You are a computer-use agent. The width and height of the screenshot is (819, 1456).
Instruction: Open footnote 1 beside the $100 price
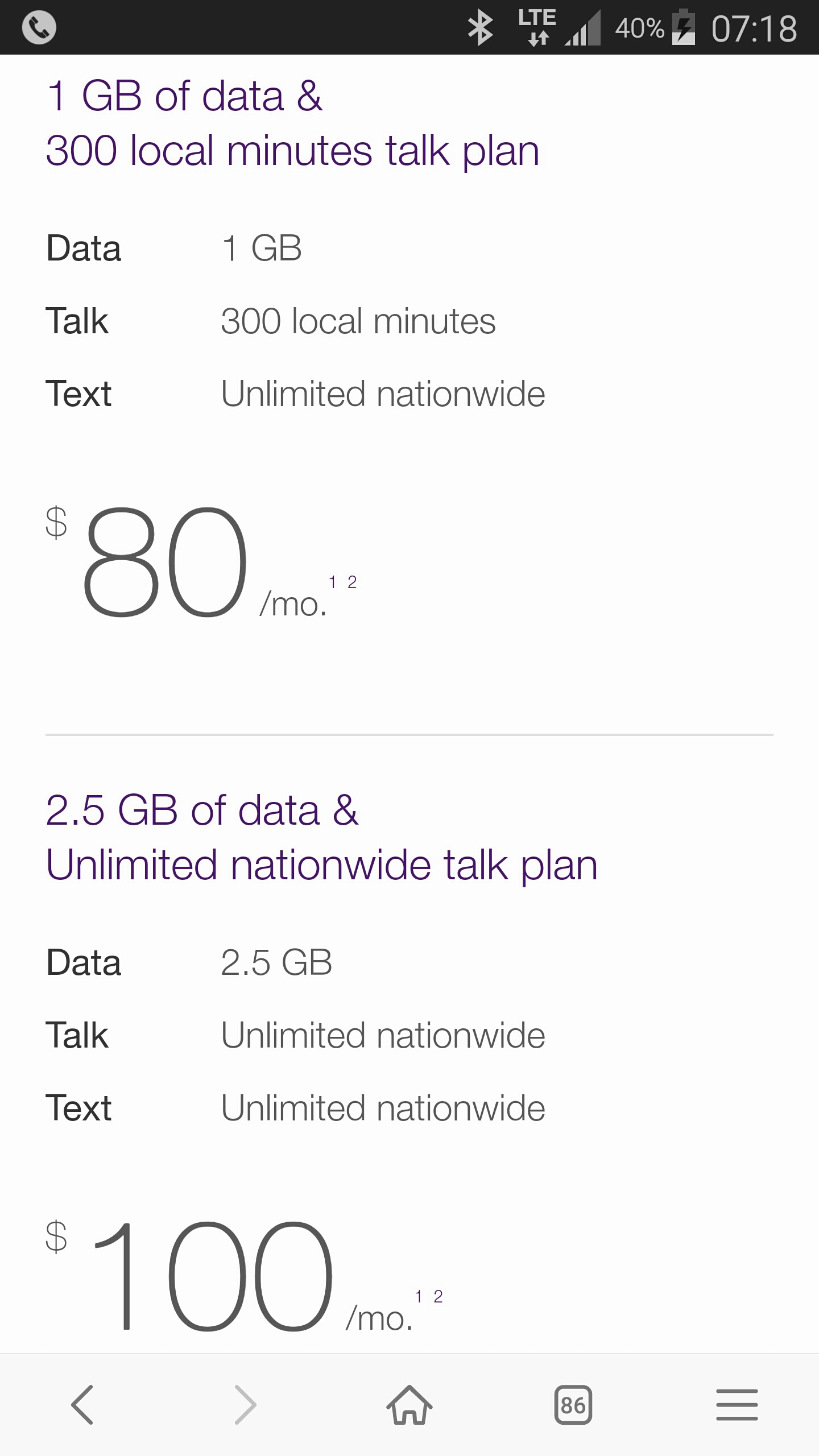coord(419,1296)
